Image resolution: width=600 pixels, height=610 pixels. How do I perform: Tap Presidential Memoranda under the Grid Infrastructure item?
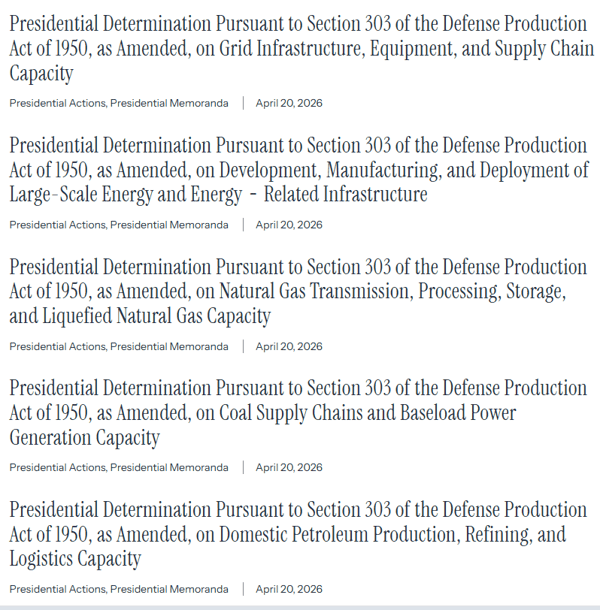coord(169,103)
